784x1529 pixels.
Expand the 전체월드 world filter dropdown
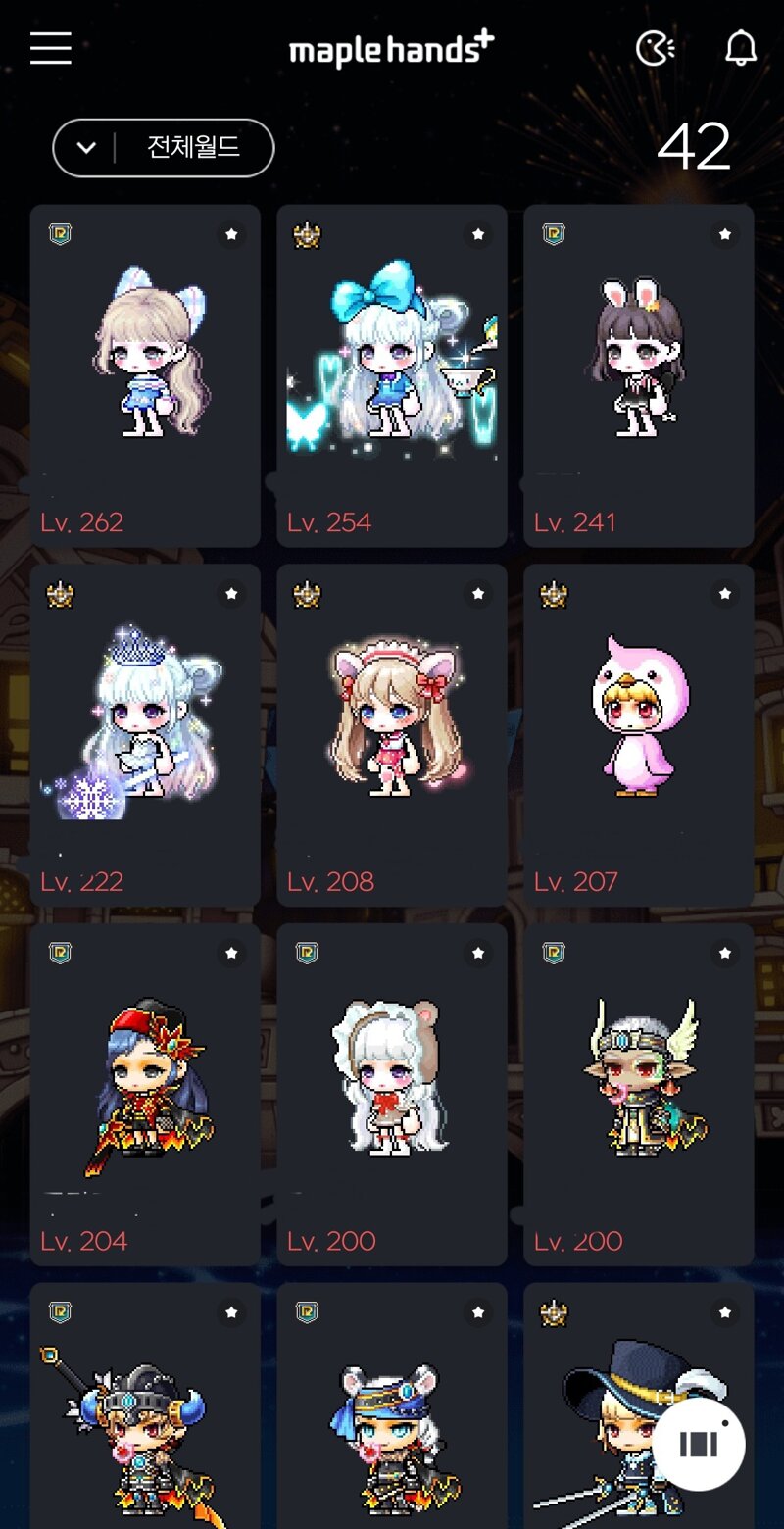(x=163, y=148)
